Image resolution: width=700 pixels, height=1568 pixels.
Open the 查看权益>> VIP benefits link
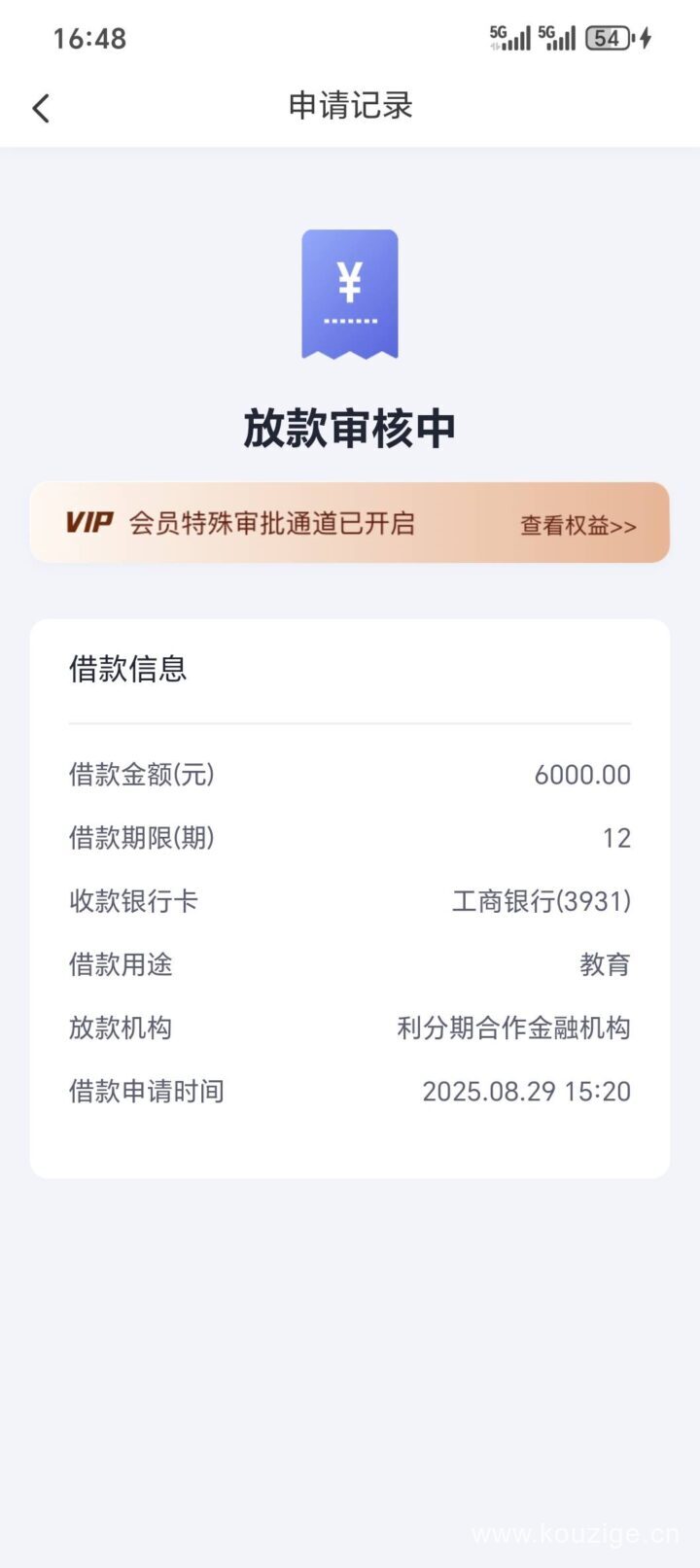point(577,526)
